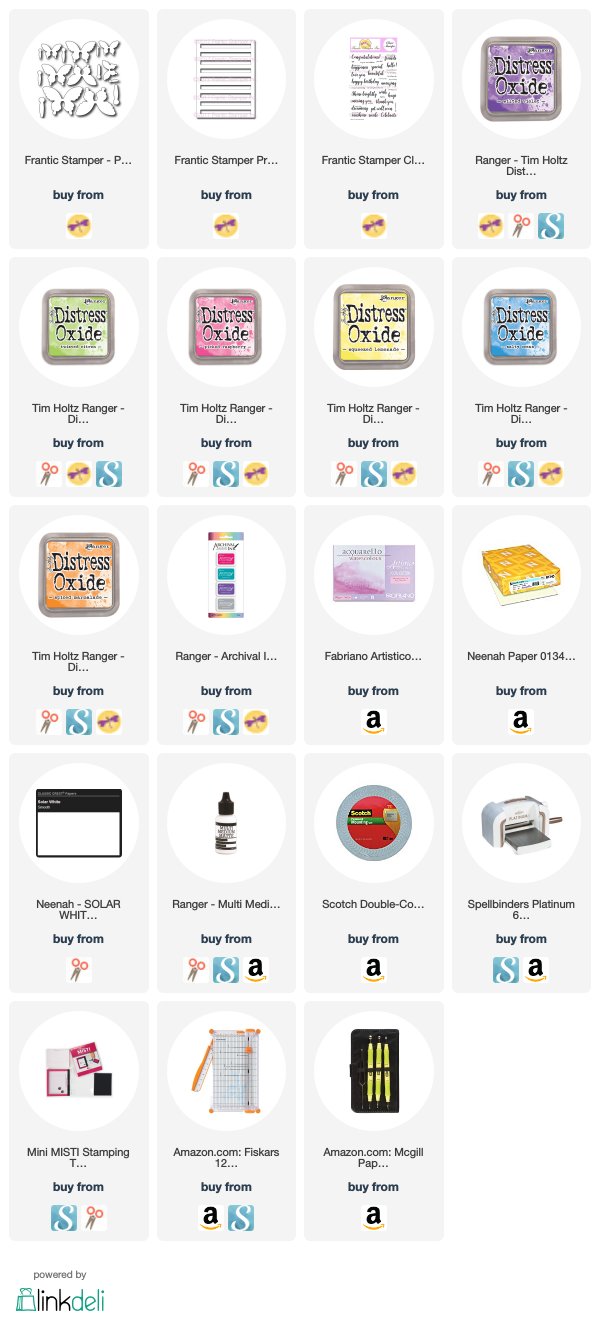Image resolution: width=600 pixels, height=1321 pixels.
Task: Open the Mini MISTI Stamping Tool card
Action: tap(78, 1121)
